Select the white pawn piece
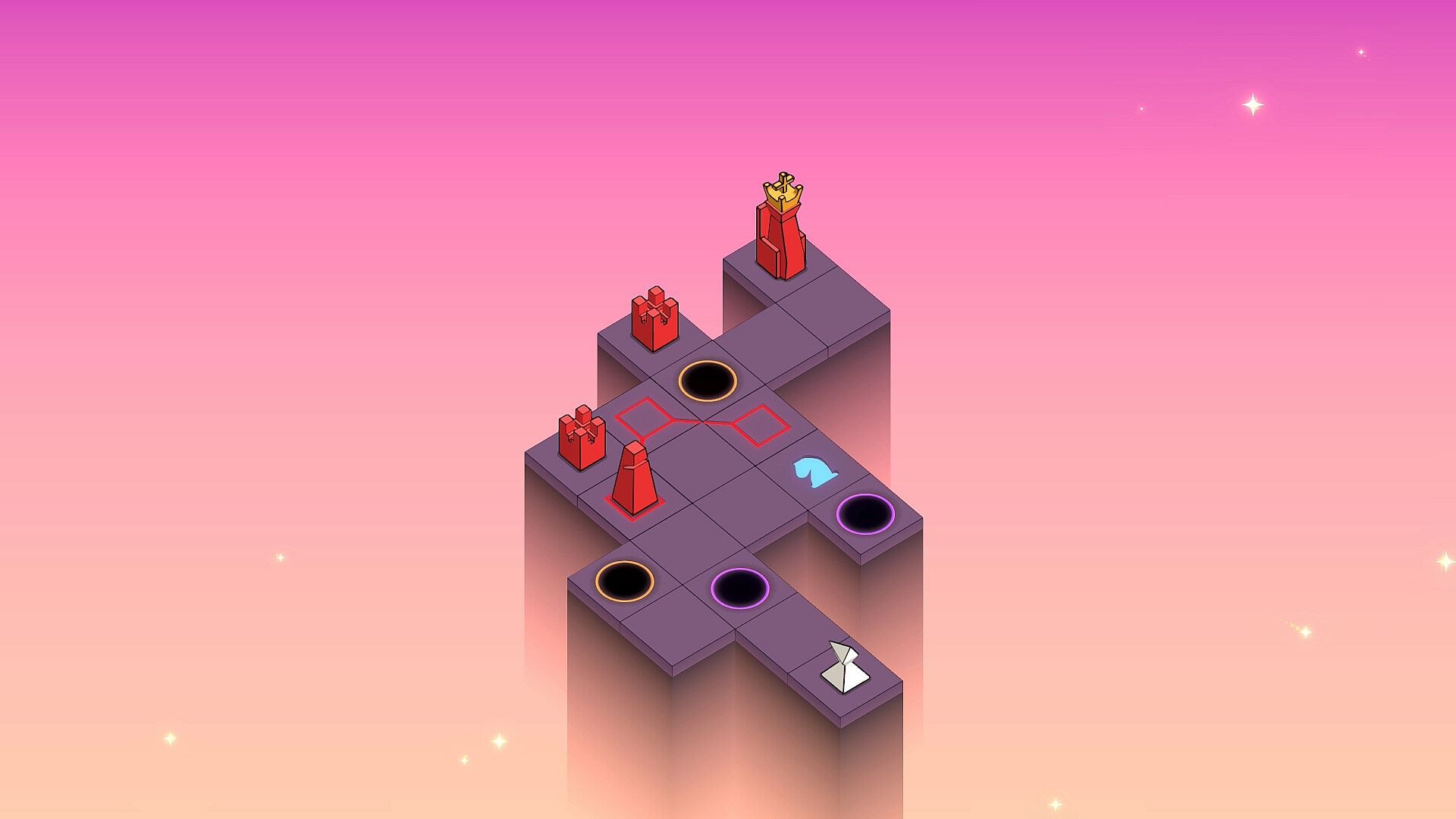Viewport: 1456px width, 819px height. (x=846, y=669)
